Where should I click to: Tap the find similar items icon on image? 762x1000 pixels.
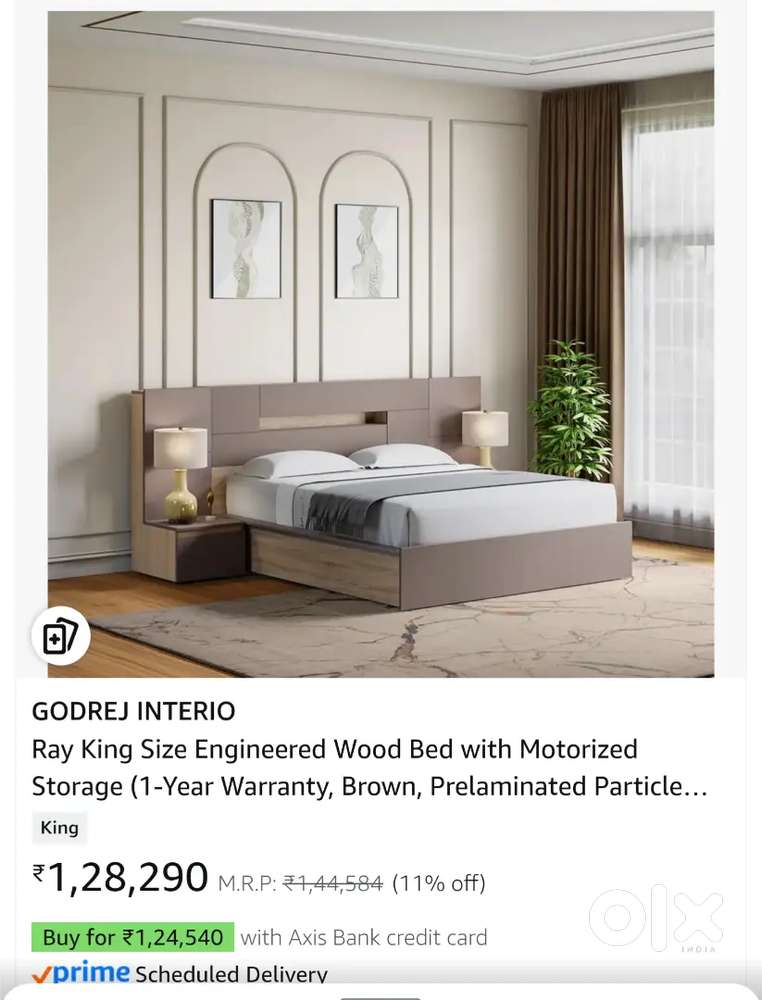tap(61, 636)
